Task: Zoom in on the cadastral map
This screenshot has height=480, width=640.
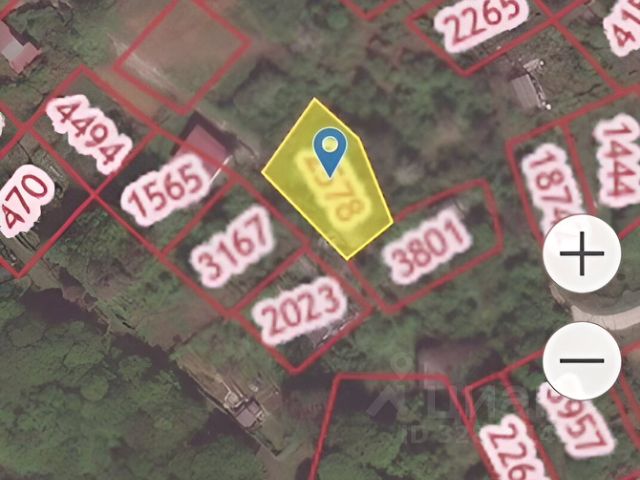Action: point(582,255)
